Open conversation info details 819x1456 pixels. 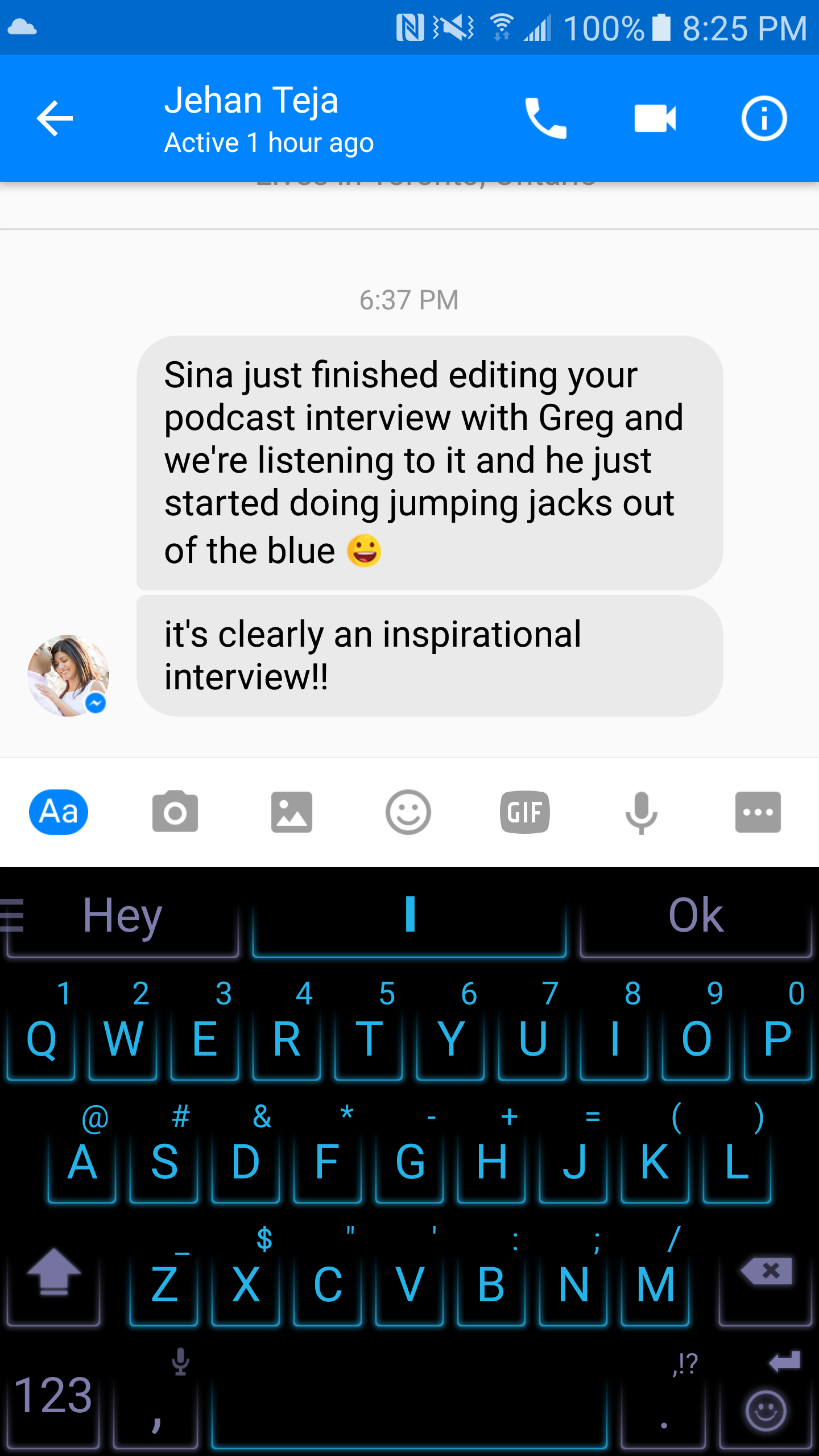764,118
